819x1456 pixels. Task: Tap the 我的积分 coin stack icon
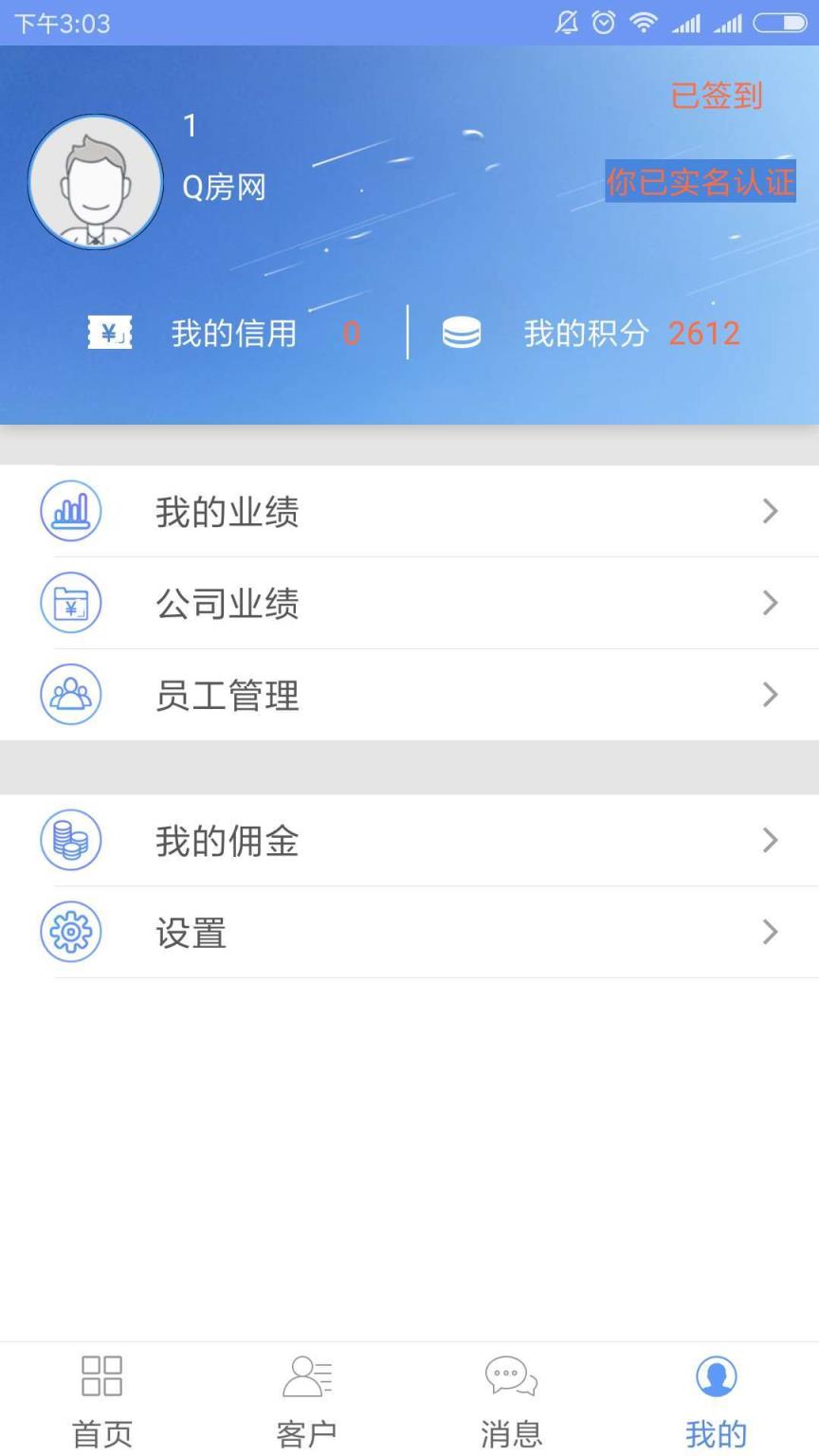[x=463, y=332]
